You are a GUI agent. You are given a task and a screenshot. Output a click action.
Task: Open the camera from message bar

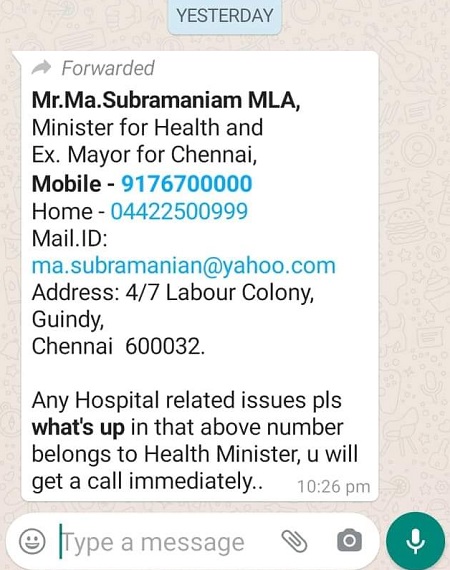pos(349,541)
